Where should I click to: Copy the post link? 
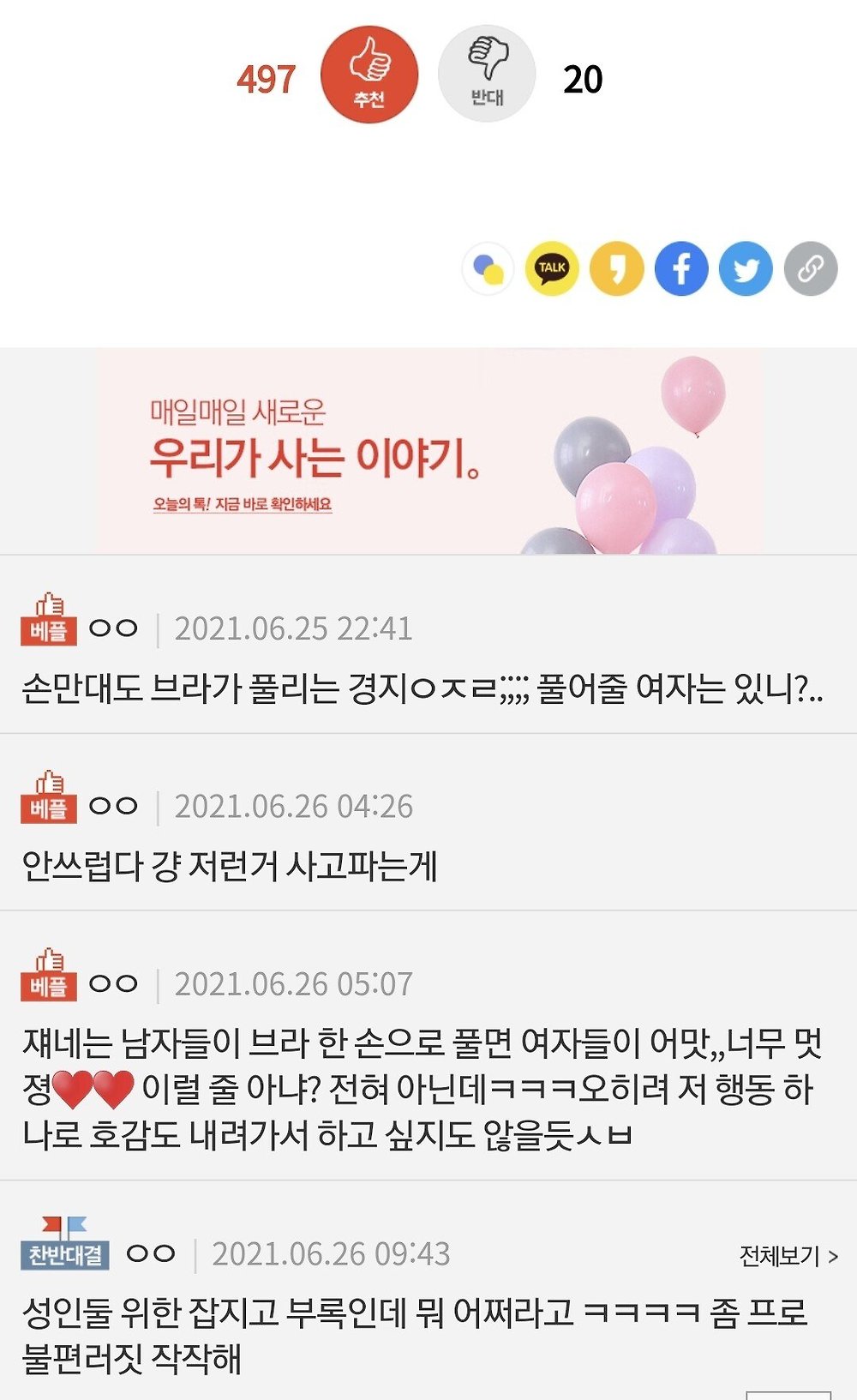[x=811, y=269]
